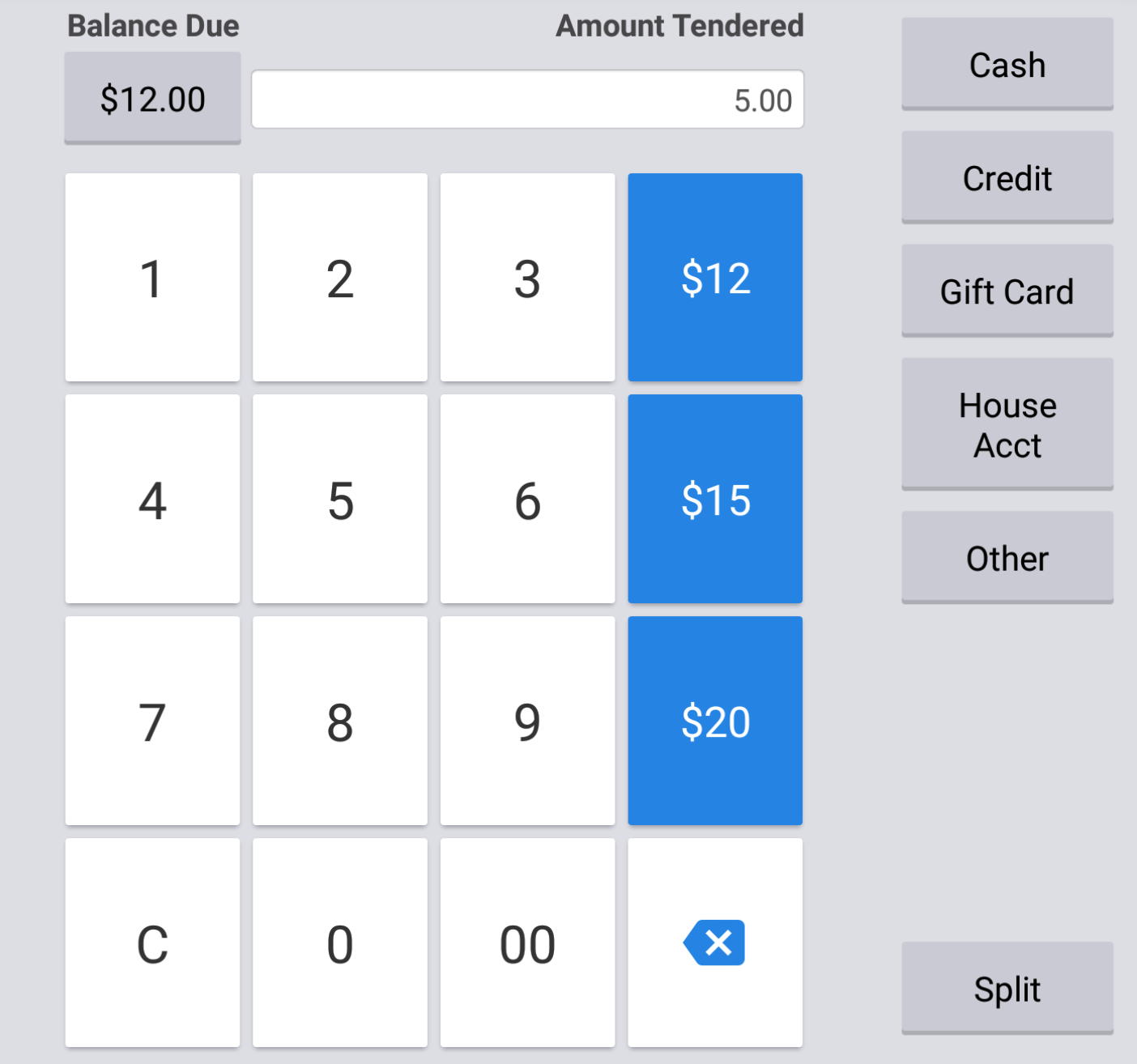Choose the $20 quick amount
This screenshot has width=1137, height=1064.
coord(715,721)
